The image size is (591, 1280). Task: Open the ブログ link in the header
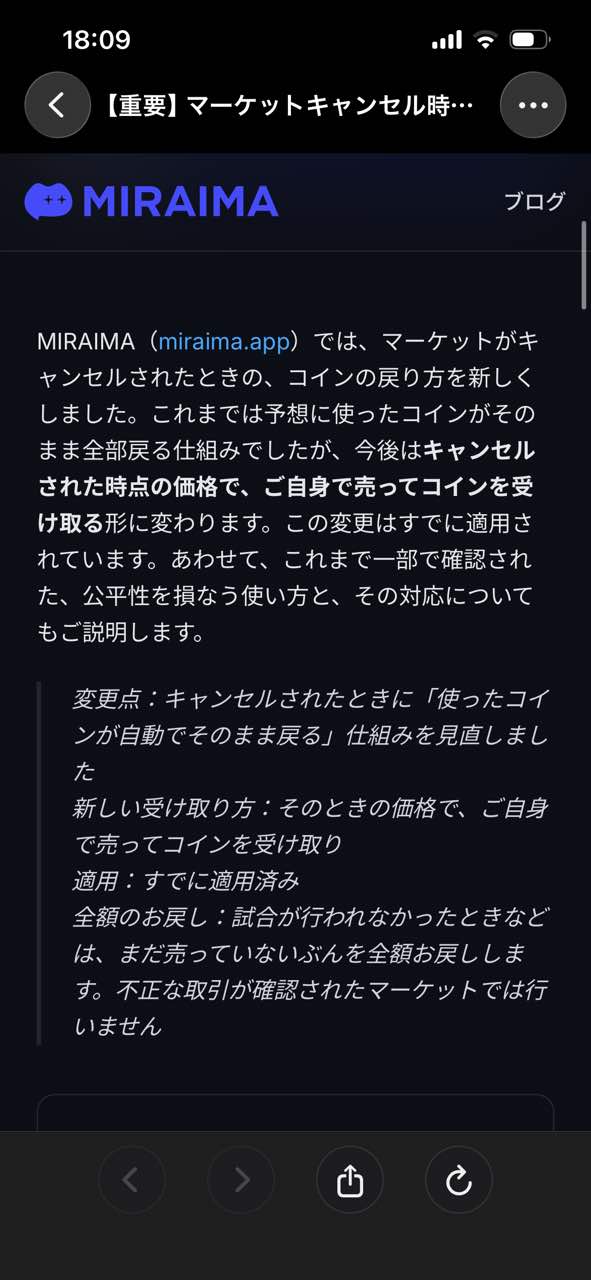click(x=534, y=201)
